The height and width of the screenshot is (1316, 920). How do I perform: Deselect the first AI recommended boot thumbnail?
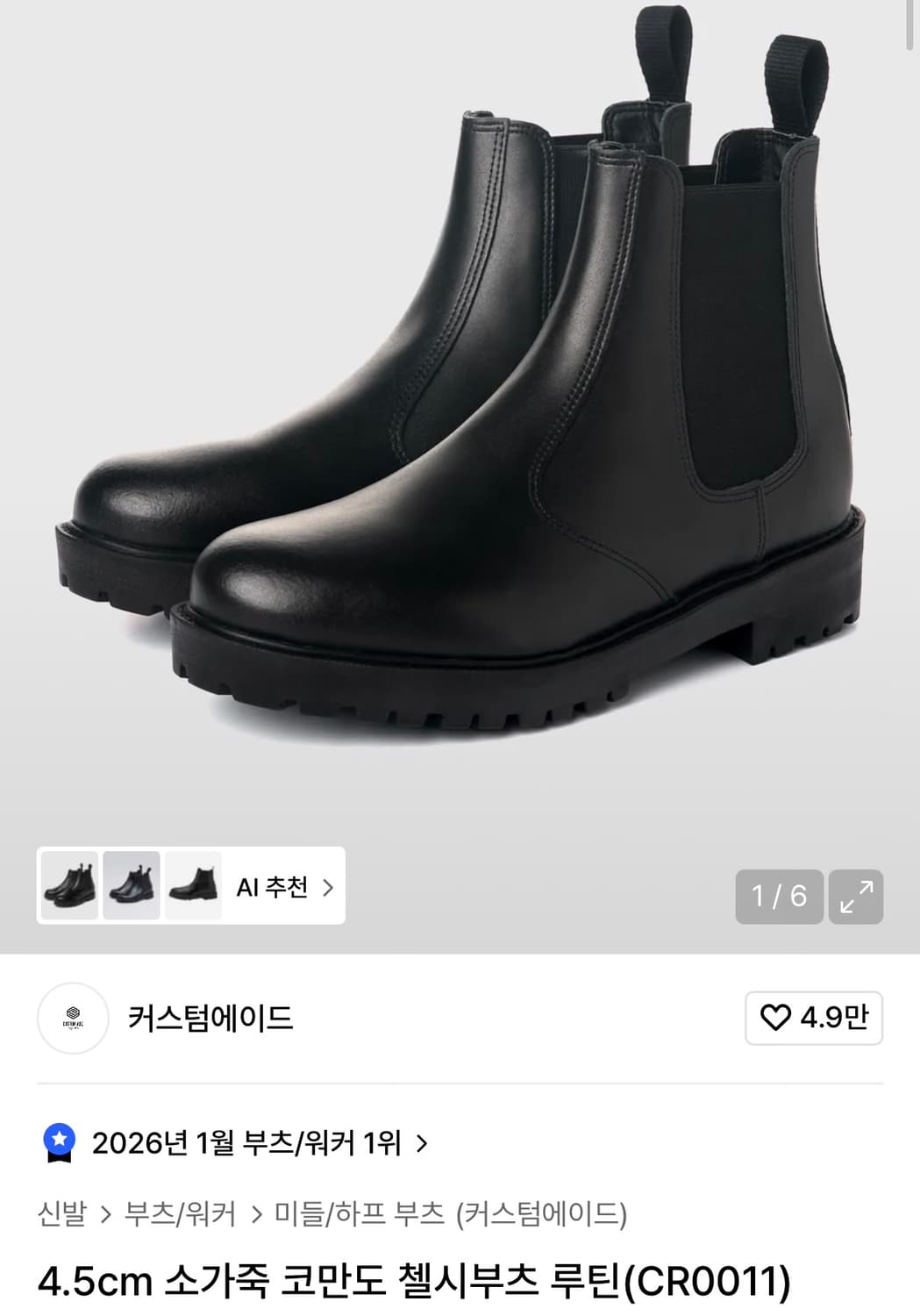coord(69,888)
